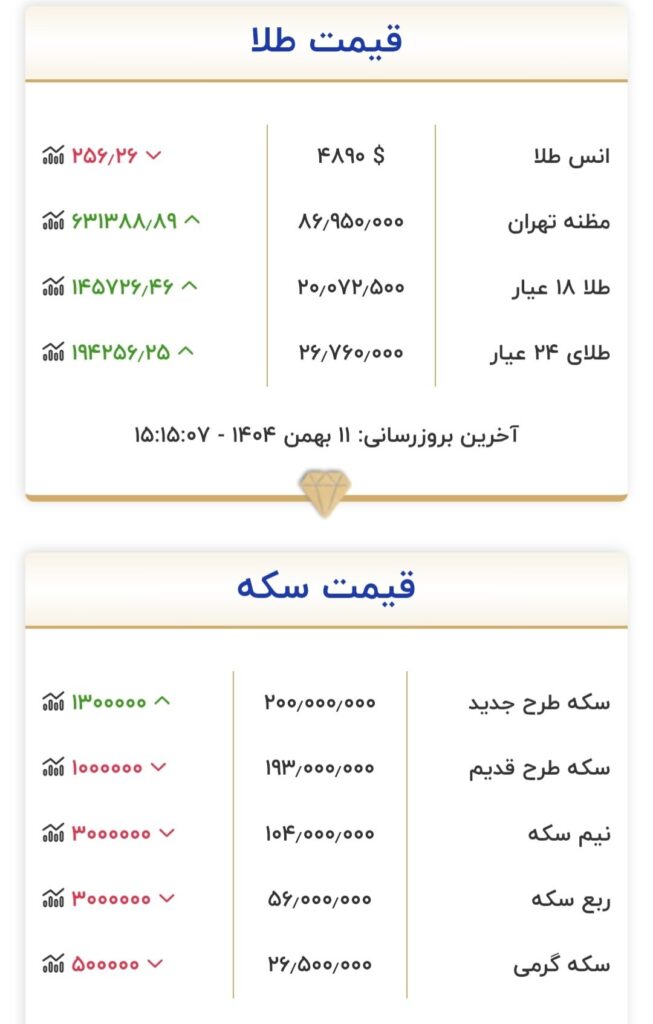View the price chart for مظنه تهران
653x1024 pixels.
(53, 220)
